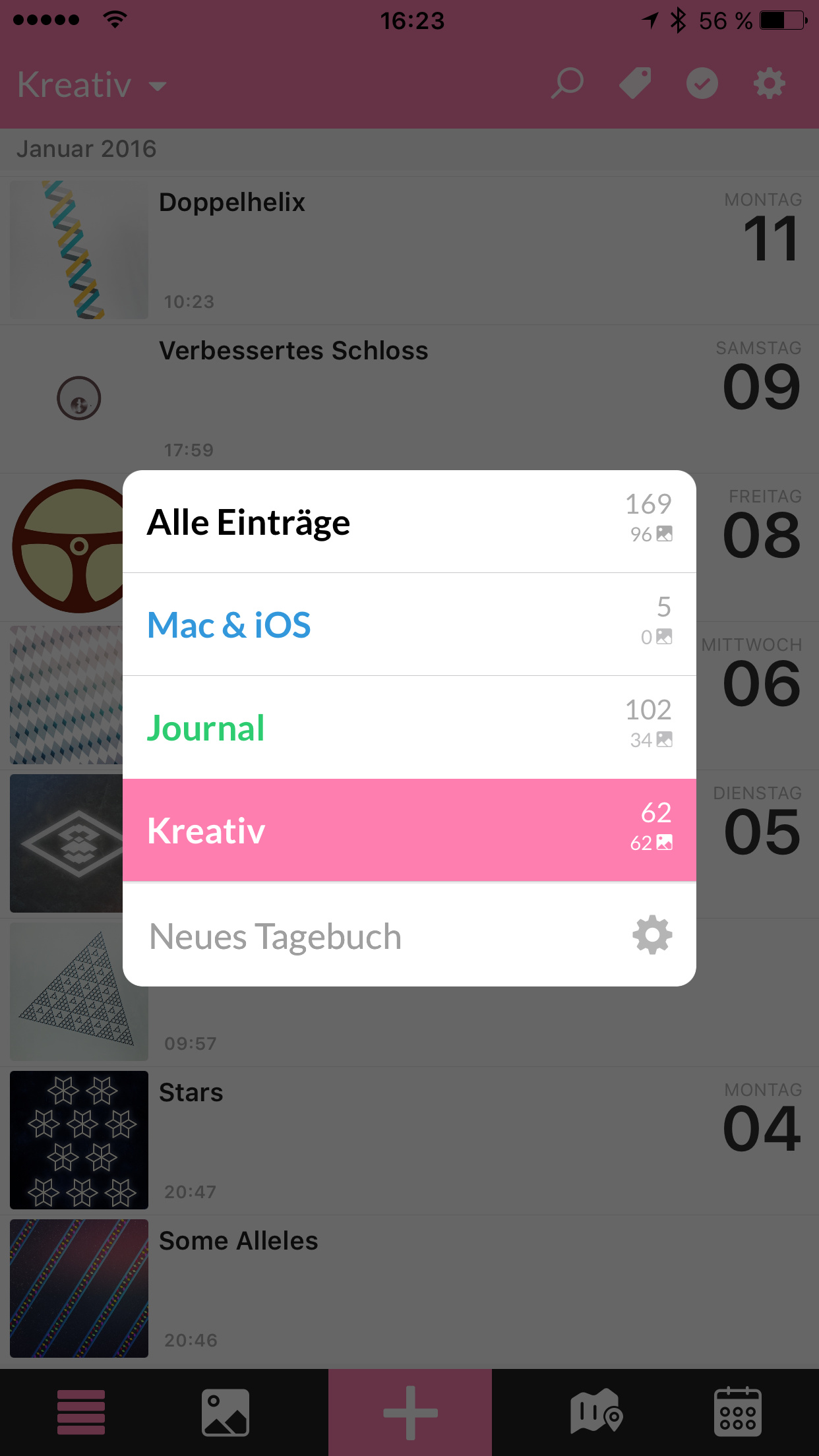Open the Doppelhelix entry

[409, 251]
